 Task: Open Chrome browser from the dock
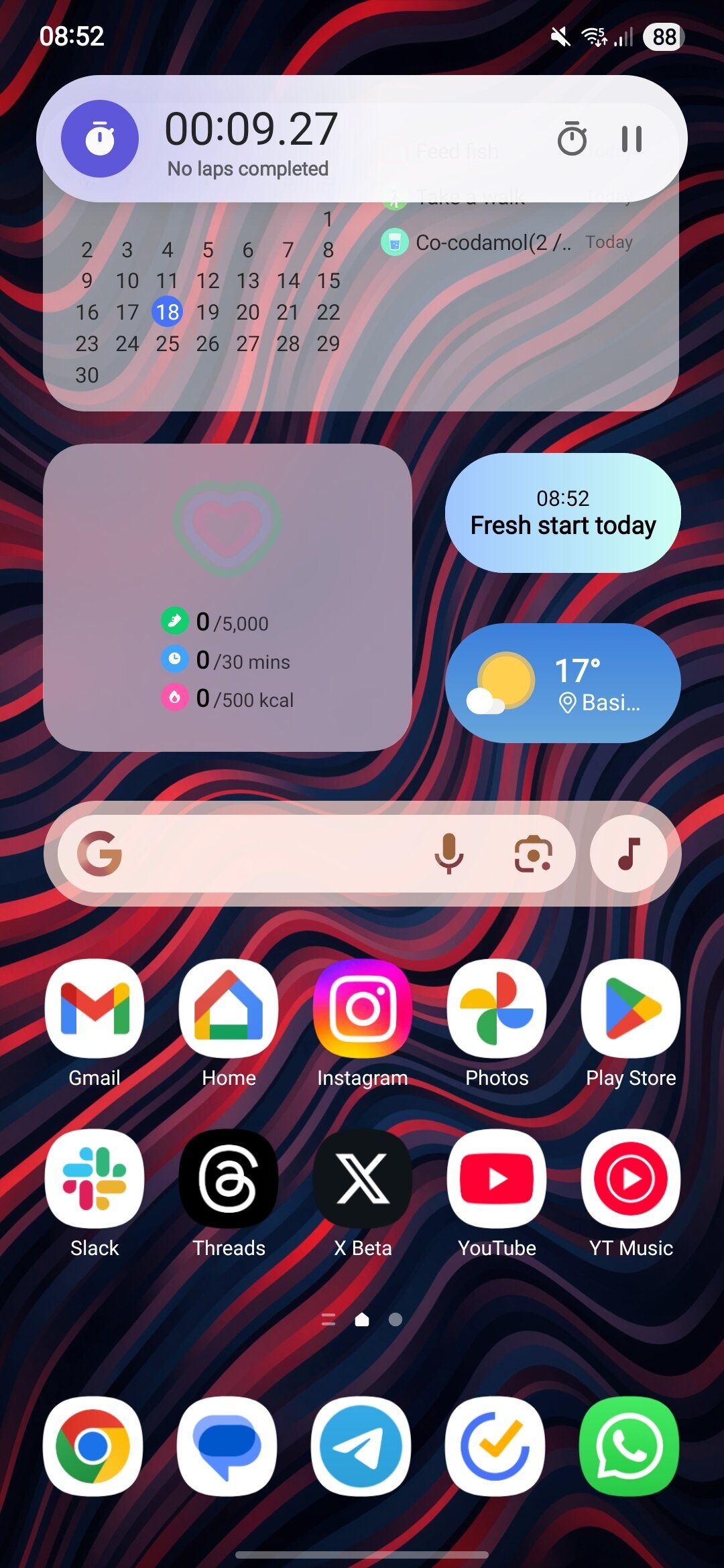point(93,1446)
